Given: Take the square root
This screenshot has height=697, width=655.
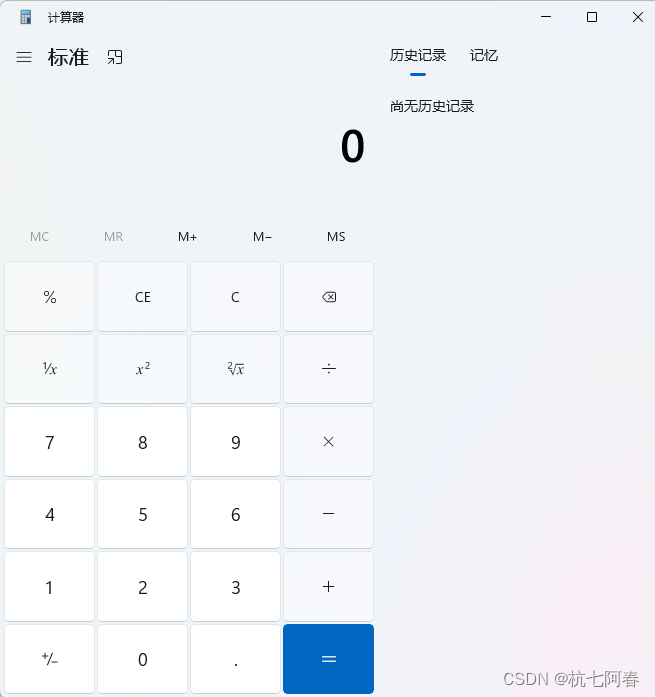Looking at the screenshot, I should click(236, 369).
